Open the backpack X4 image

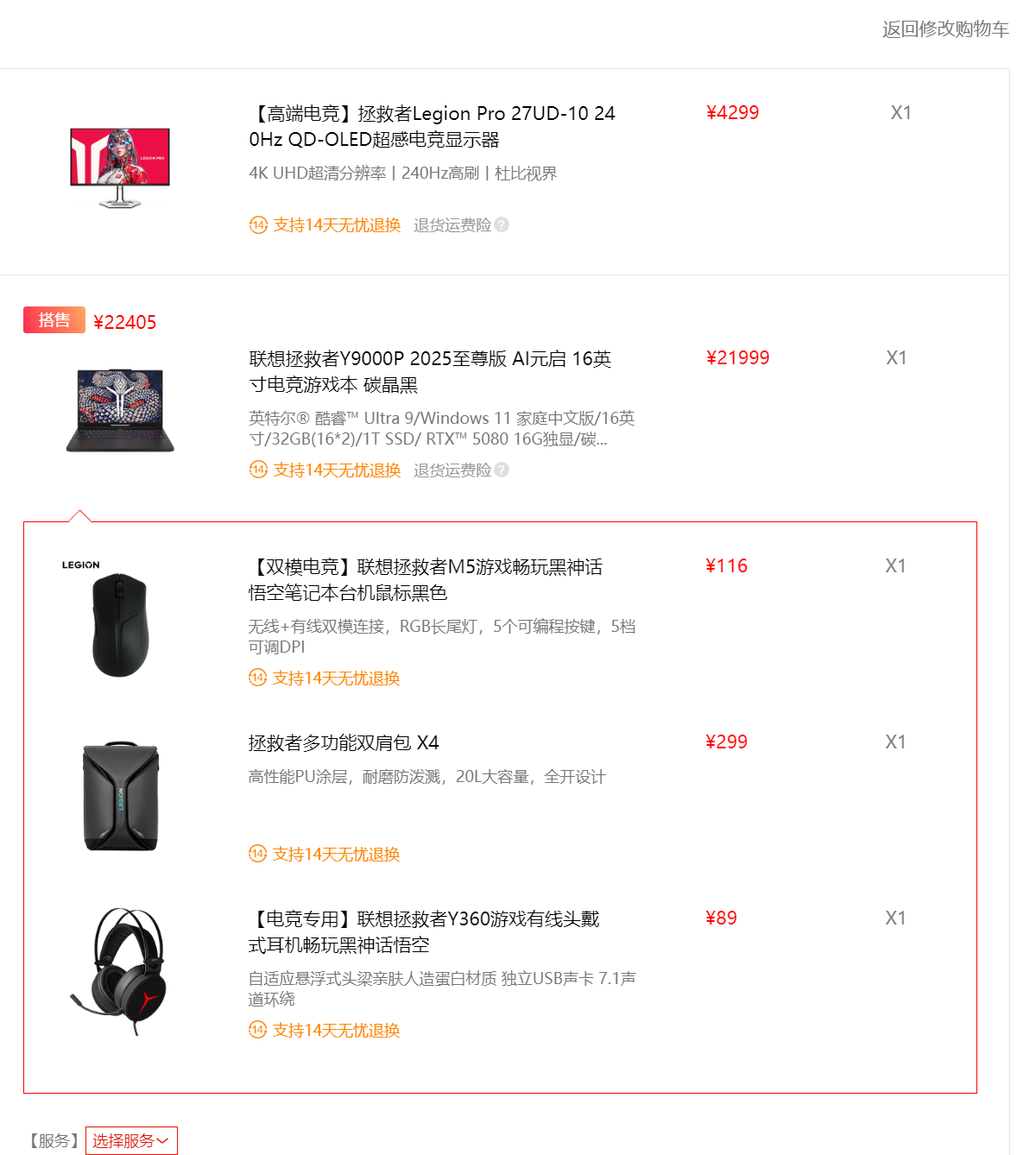(x=121, y=796)
